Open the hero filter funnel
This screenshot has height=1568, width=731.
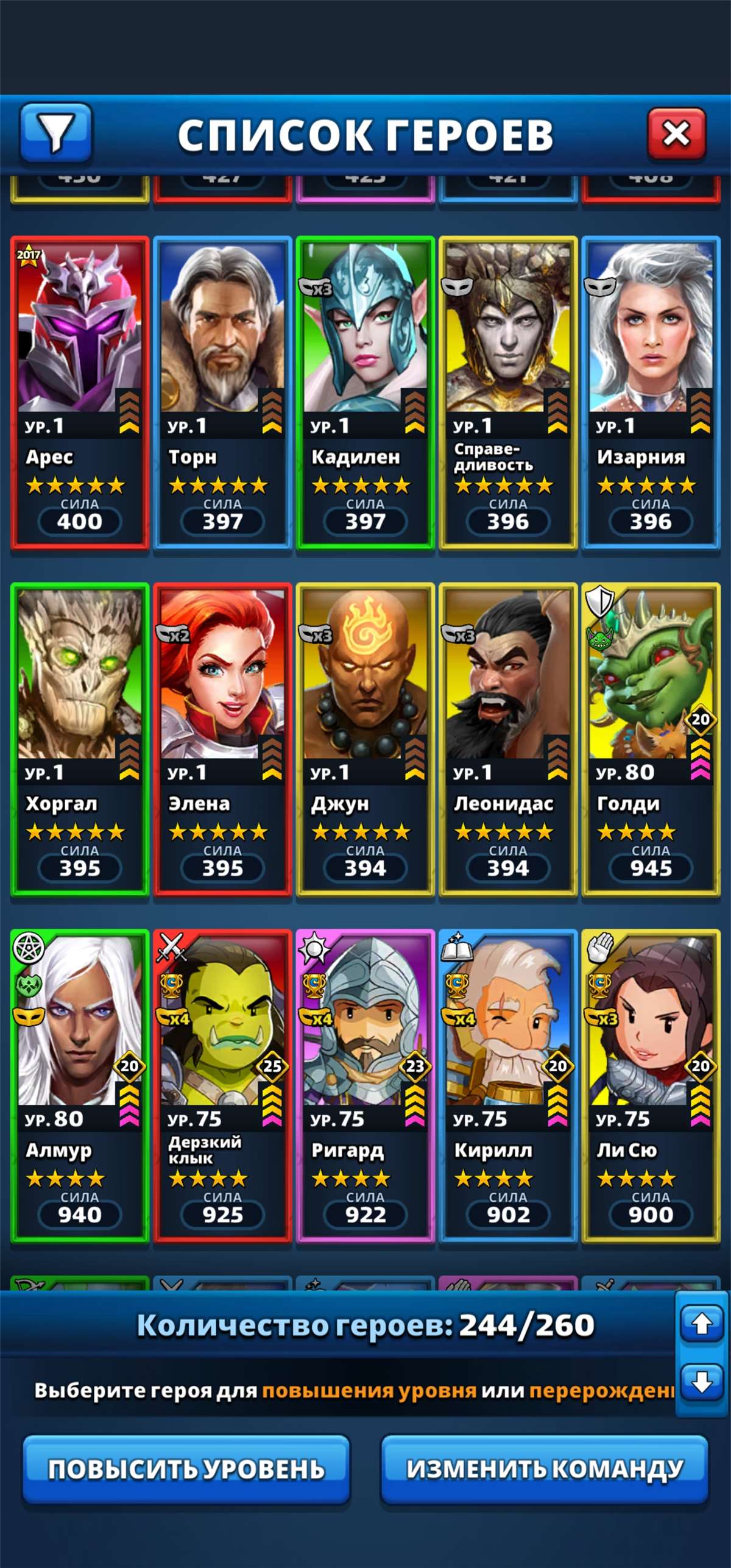click(55, 133)
